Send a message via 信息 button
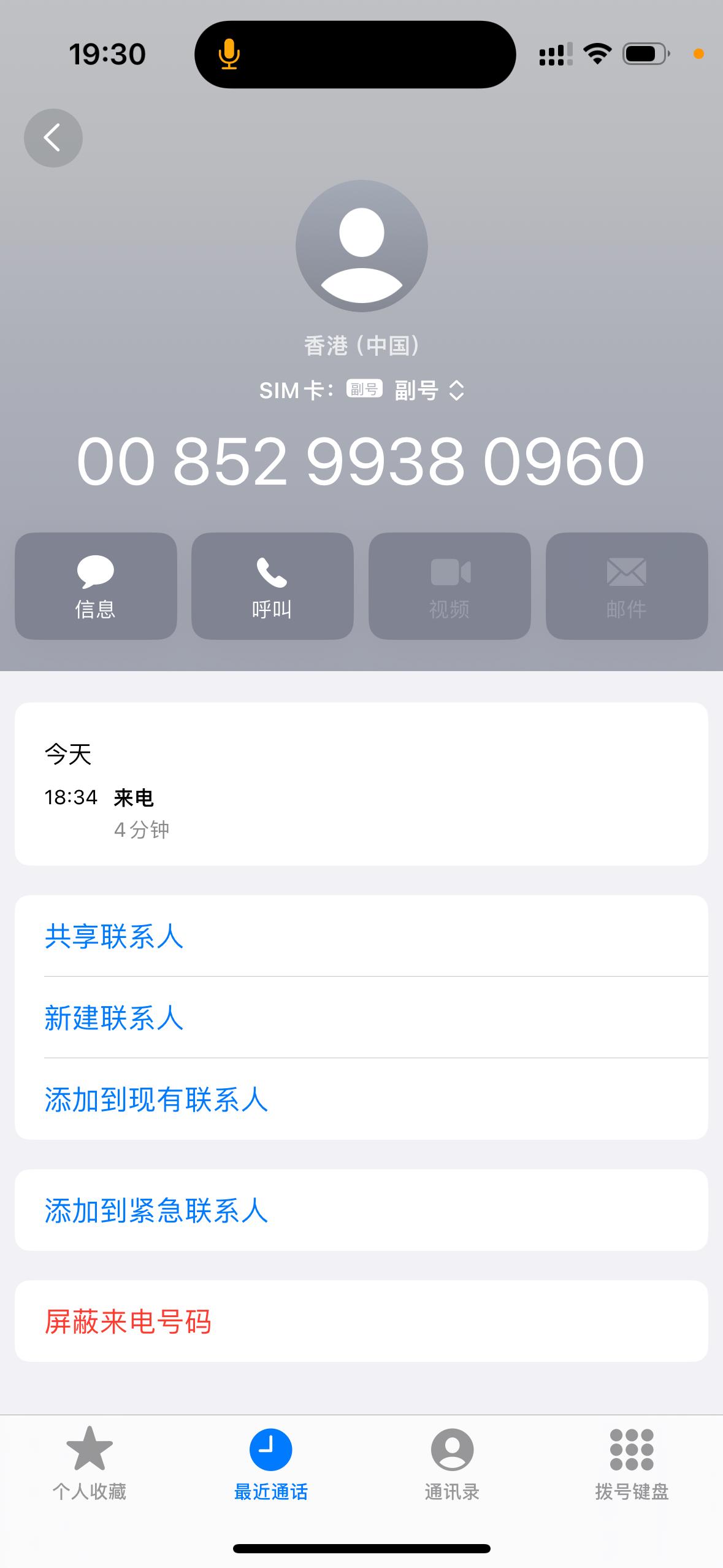 click(96, 586)
